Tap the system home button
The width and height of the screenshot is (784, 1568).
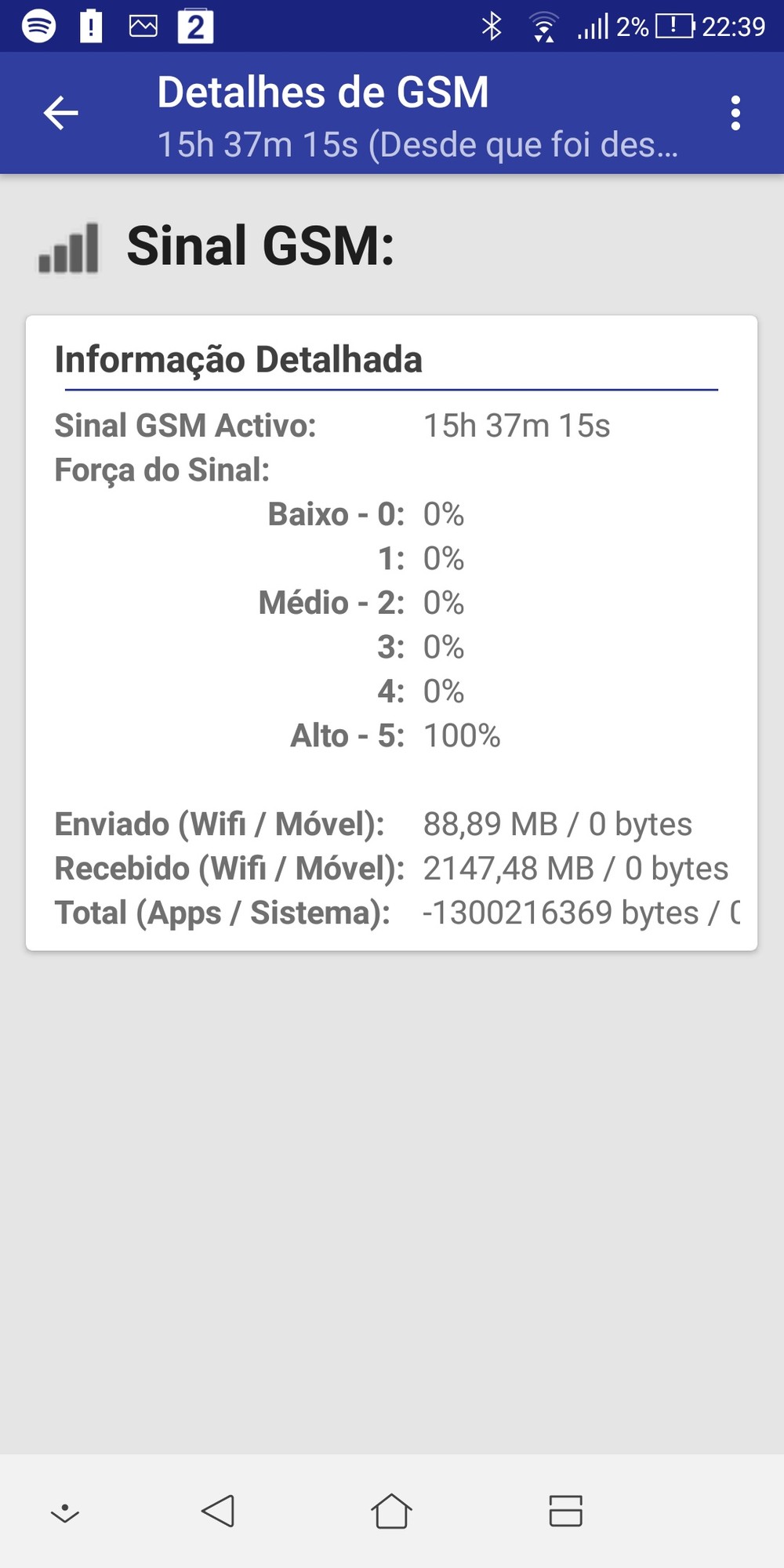tap(391, 1511)
